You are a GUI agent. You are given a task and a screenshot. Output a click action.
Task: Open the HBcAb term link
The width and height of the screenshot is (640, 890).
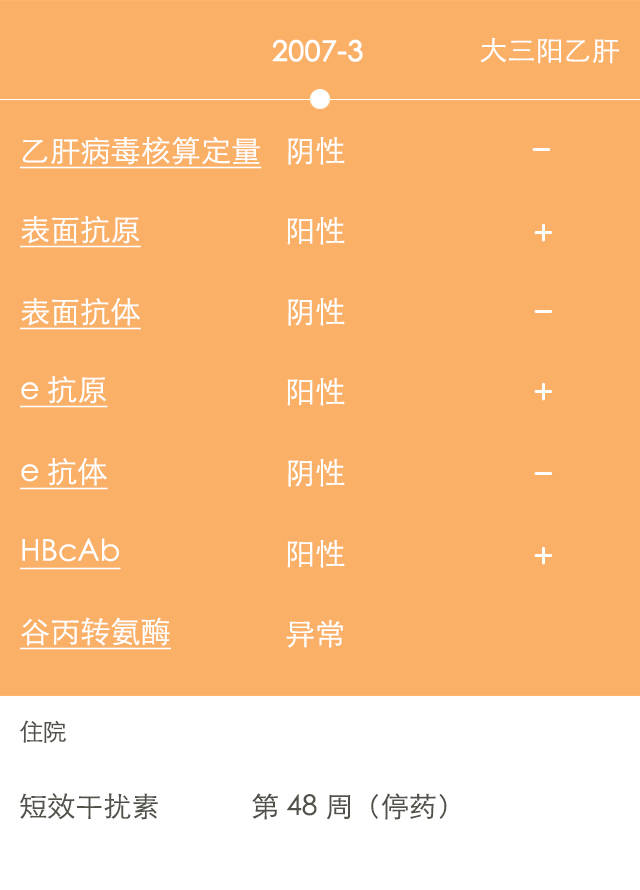point(70,552)
